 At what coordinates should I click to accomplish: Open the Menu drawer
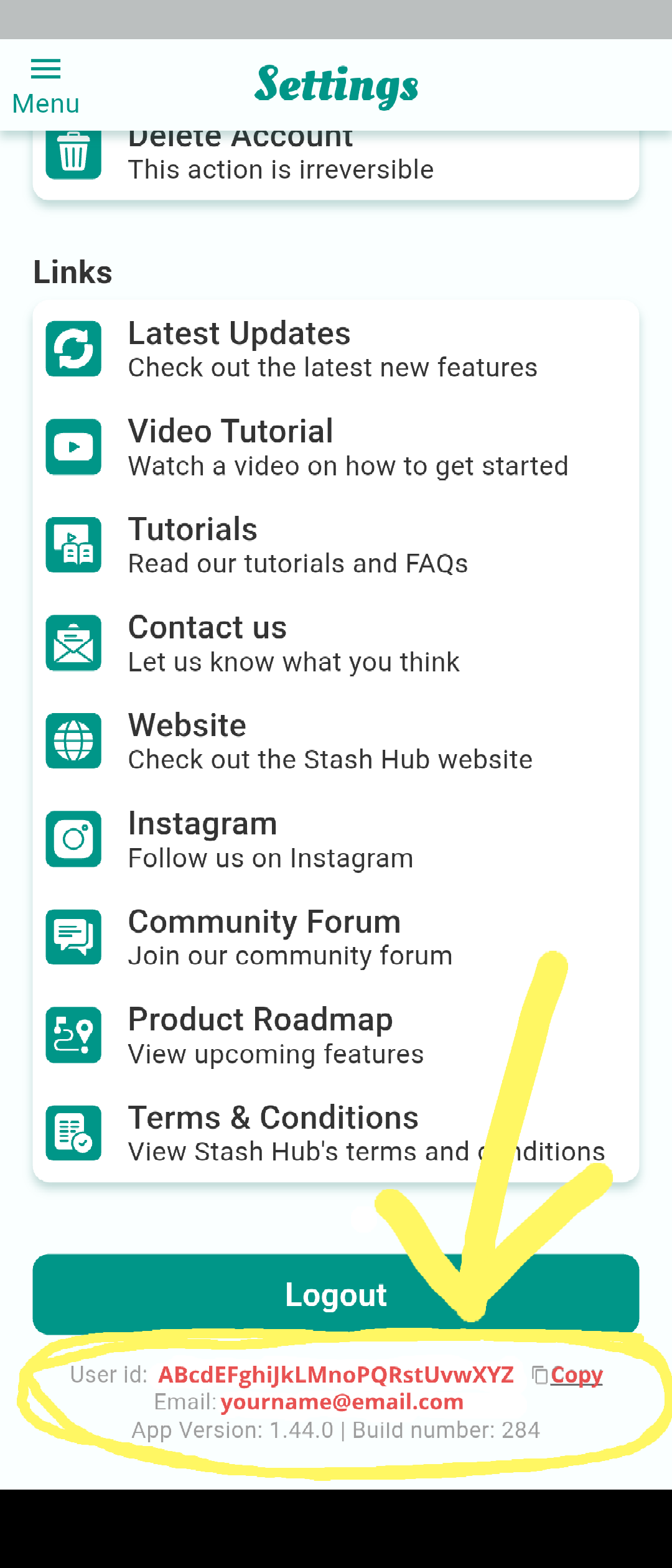45,86
